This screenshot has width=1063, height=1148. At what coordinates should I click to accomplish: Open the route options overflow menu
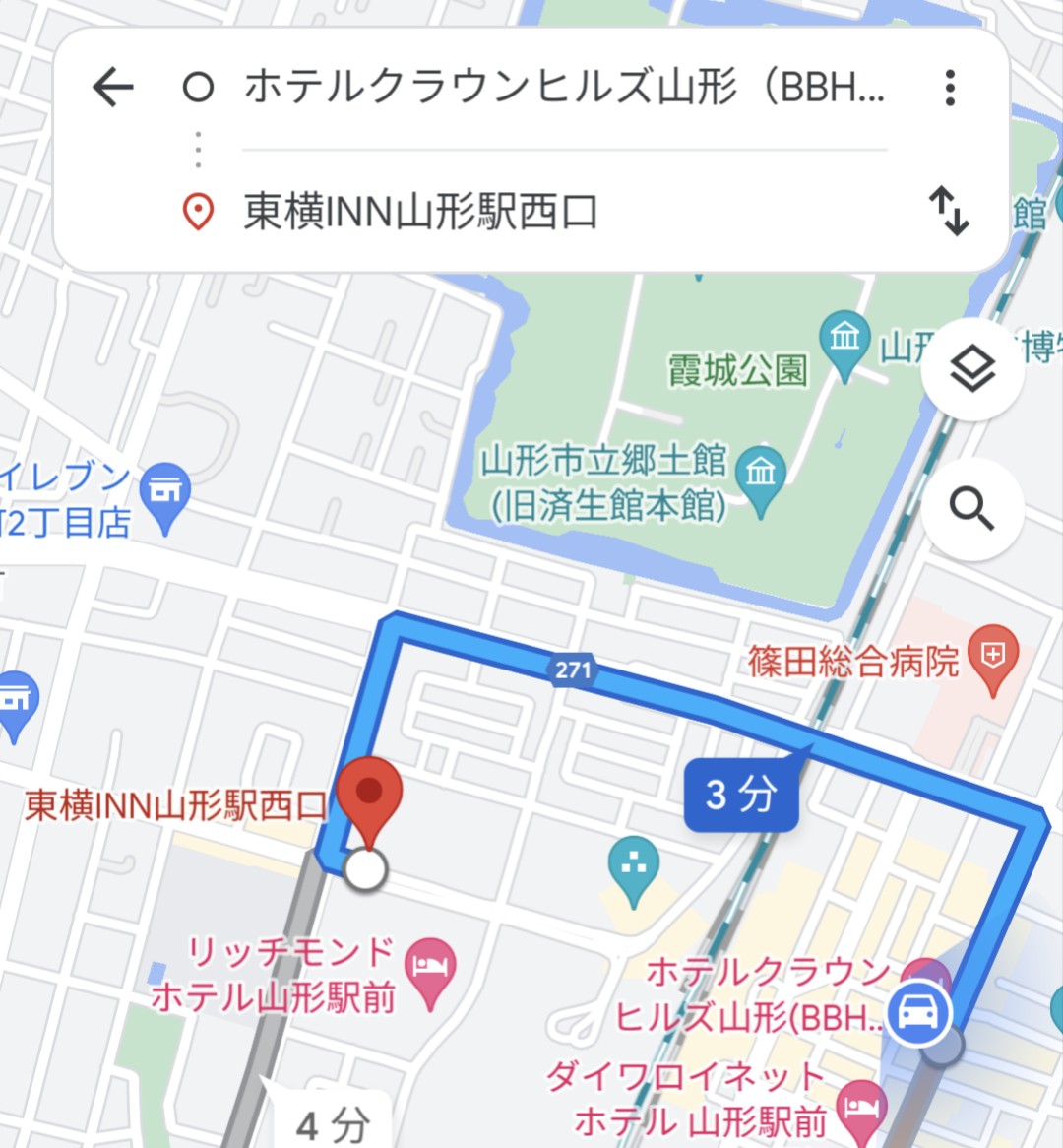pyautogui.click(x=949, y=88)
